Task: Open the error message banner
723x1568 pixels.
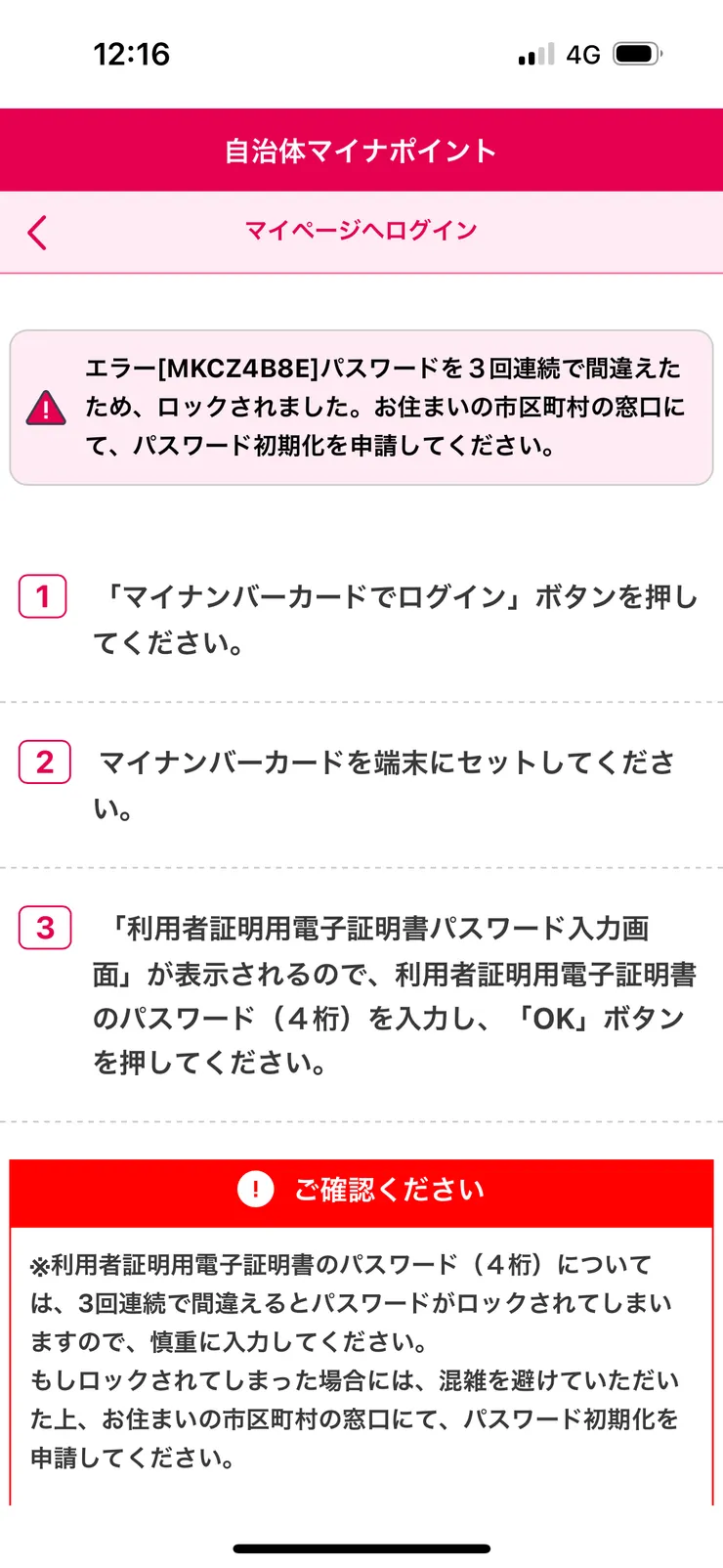Action: pyautogui.click(x=361, y=407)
